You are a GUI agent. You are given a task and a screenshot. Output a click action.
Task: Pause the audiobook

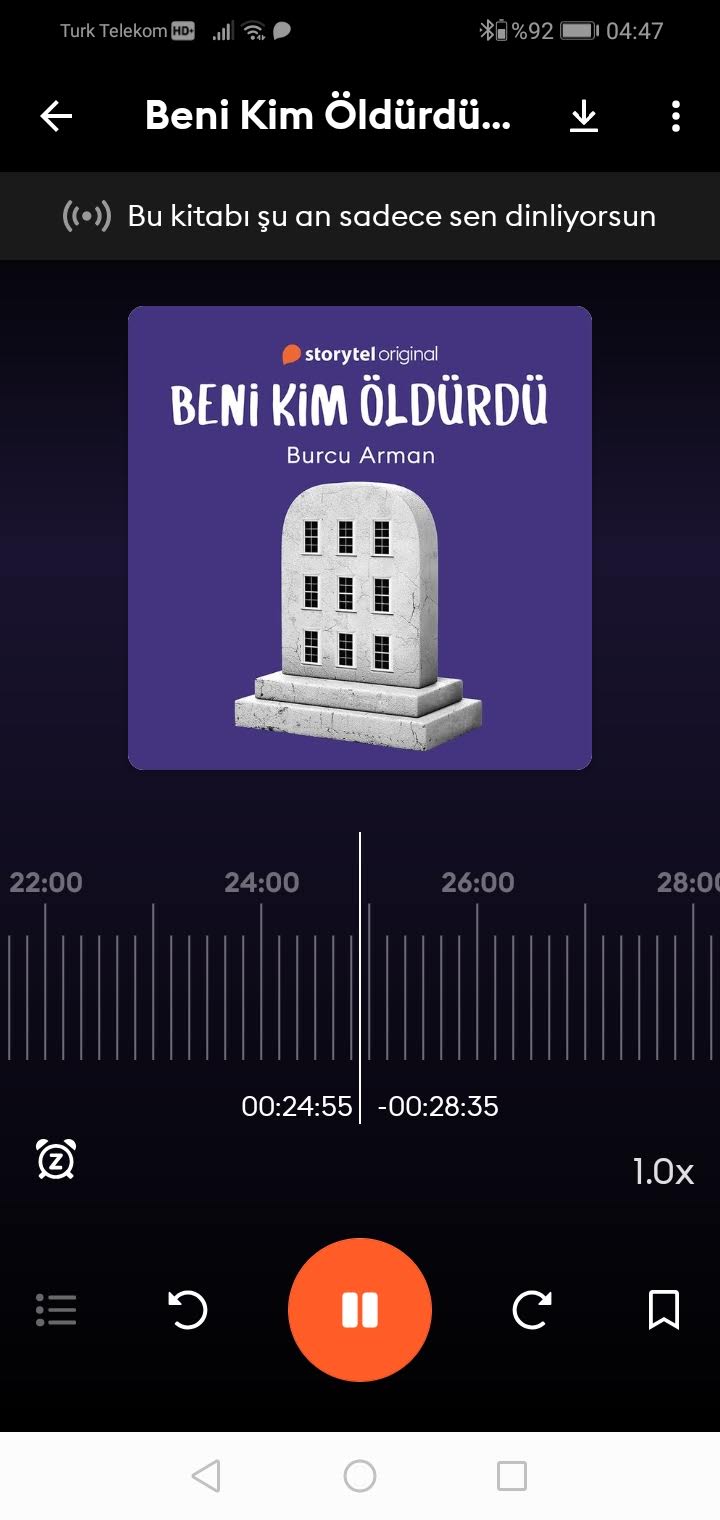point(360,1310)
